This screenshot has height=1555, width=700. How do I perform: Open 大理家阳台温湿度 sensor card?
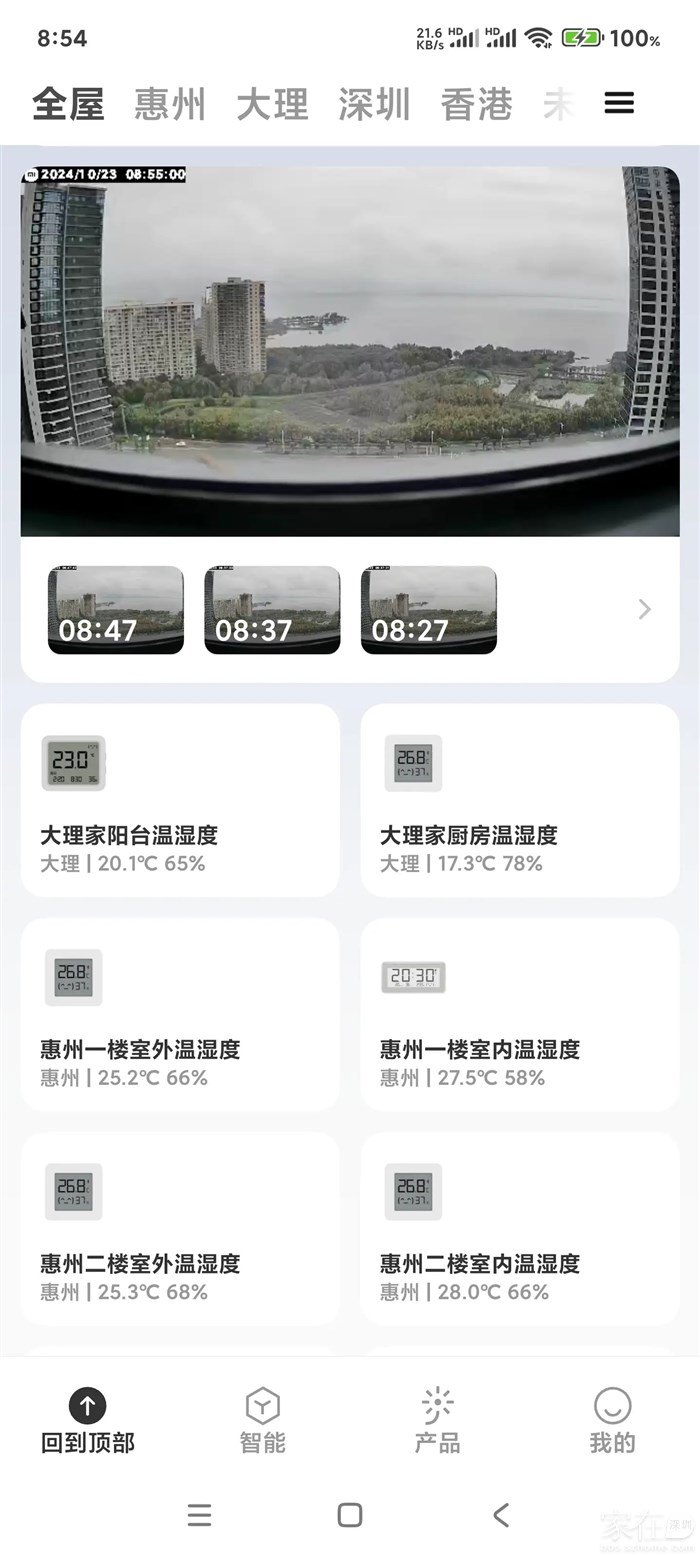(180, 800)
